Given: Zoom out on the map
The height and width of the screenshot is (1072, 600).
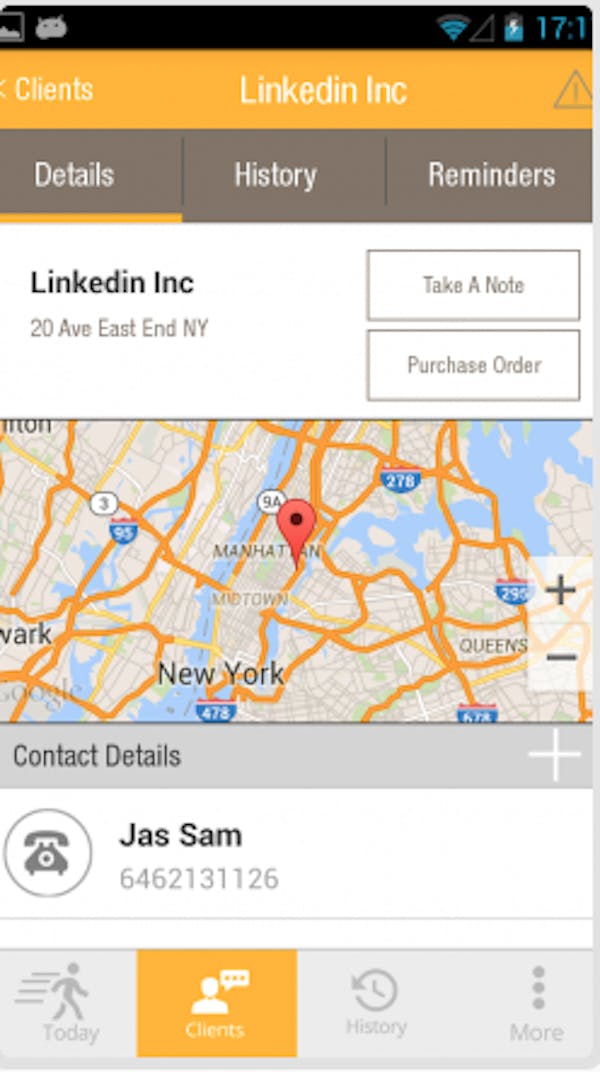Looking at the screenshot, I should pos(560,658).
